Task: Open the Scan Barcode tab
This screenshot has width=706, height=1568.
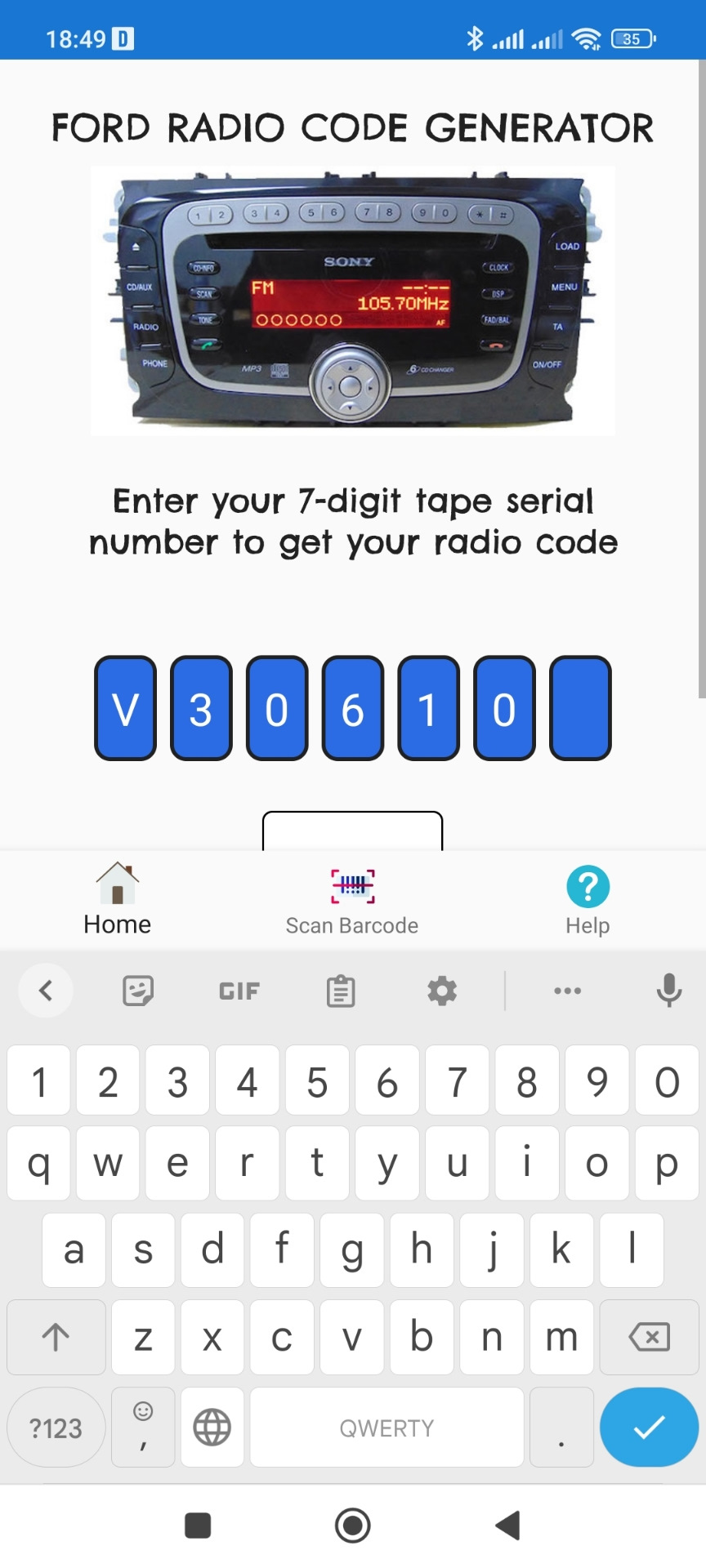Action: point(352,900)
